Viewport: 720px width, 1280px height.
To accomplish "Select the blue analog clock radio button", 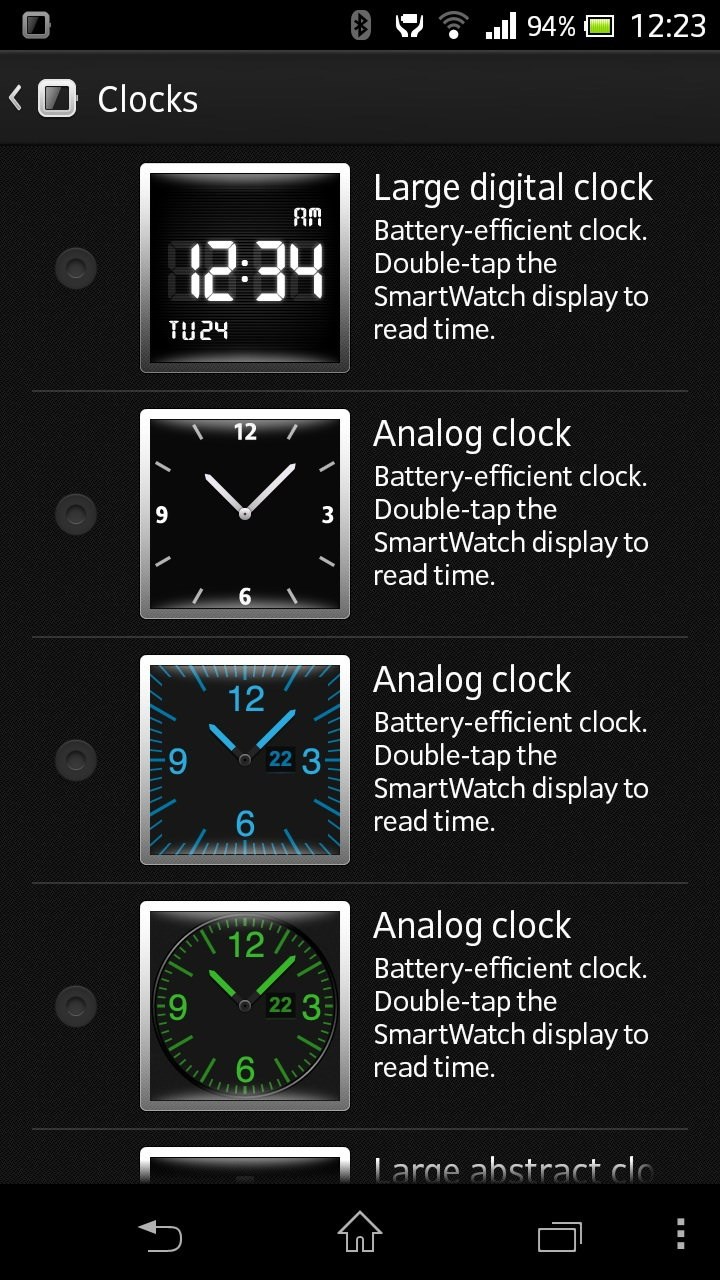I will pyautogui.click(x=76, y=760).
